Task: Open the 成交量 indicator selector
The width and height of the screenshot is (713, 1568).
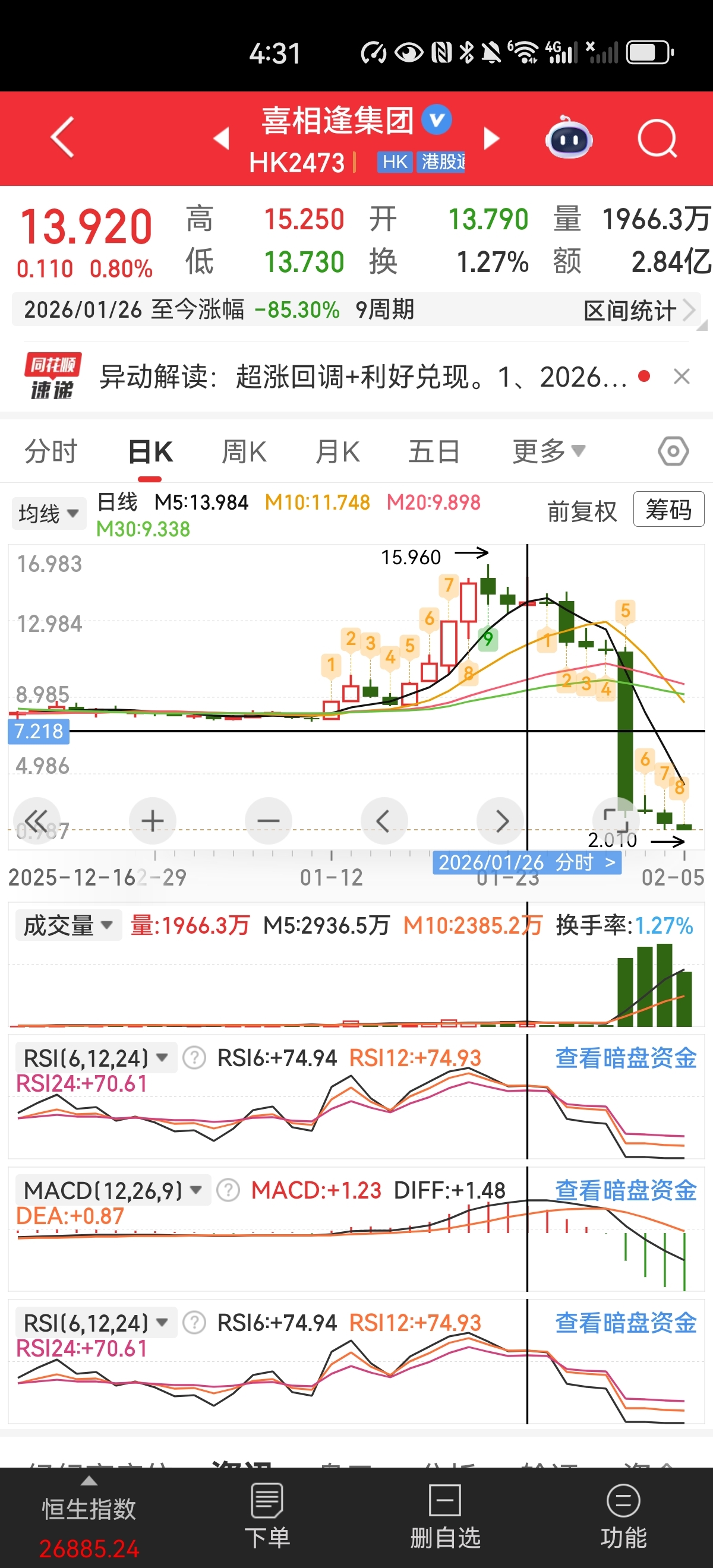Action: 65,925
